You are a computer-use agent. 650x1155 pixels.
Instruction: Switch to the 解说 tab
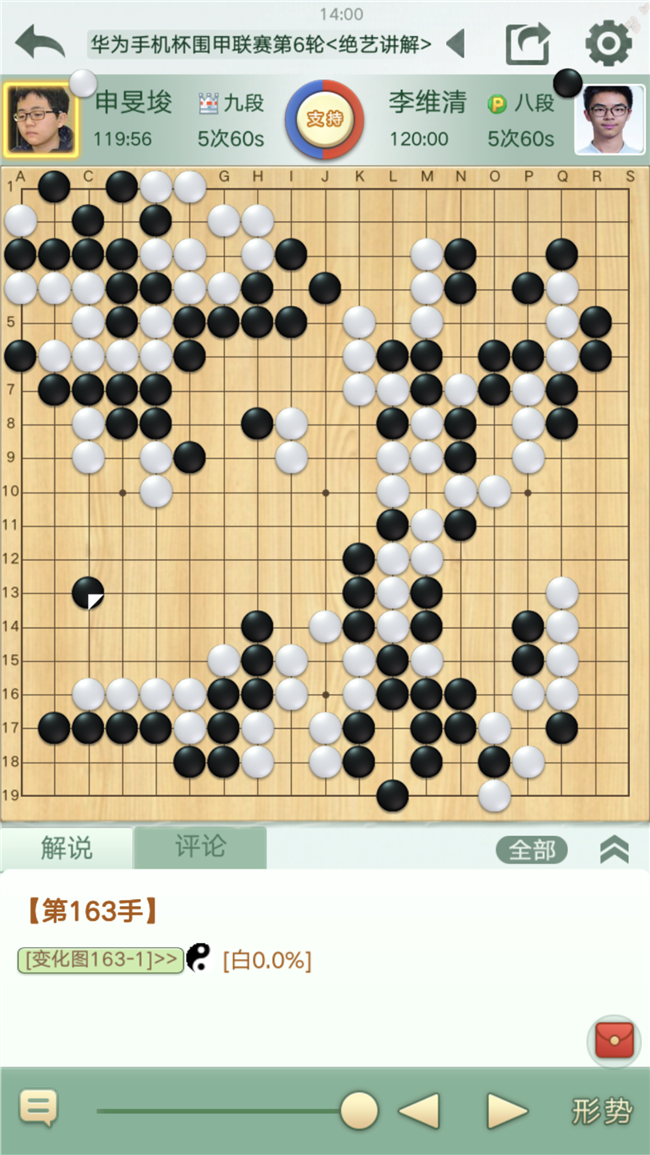coord(67,848)
